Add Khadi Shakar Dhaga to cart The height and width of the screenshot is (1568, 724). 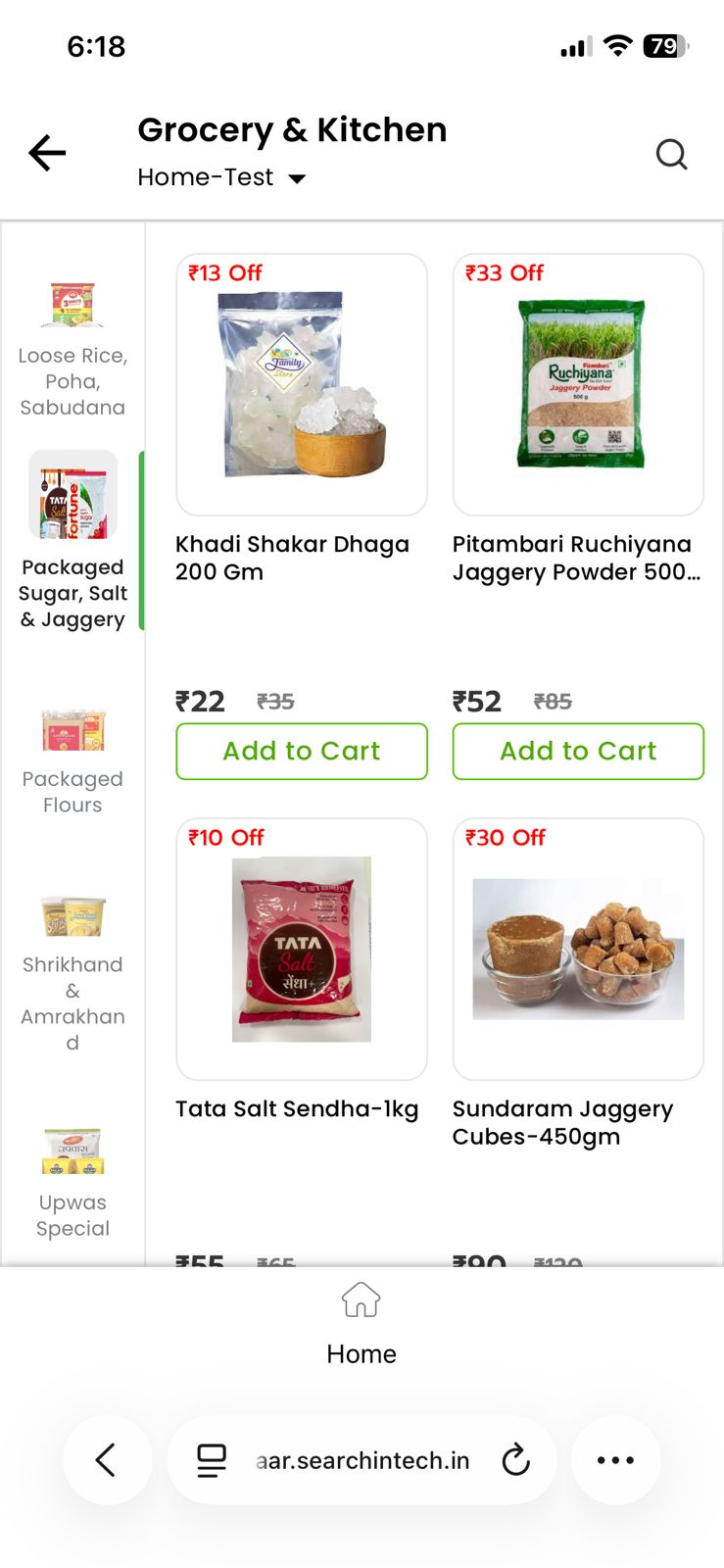(302, 751)
